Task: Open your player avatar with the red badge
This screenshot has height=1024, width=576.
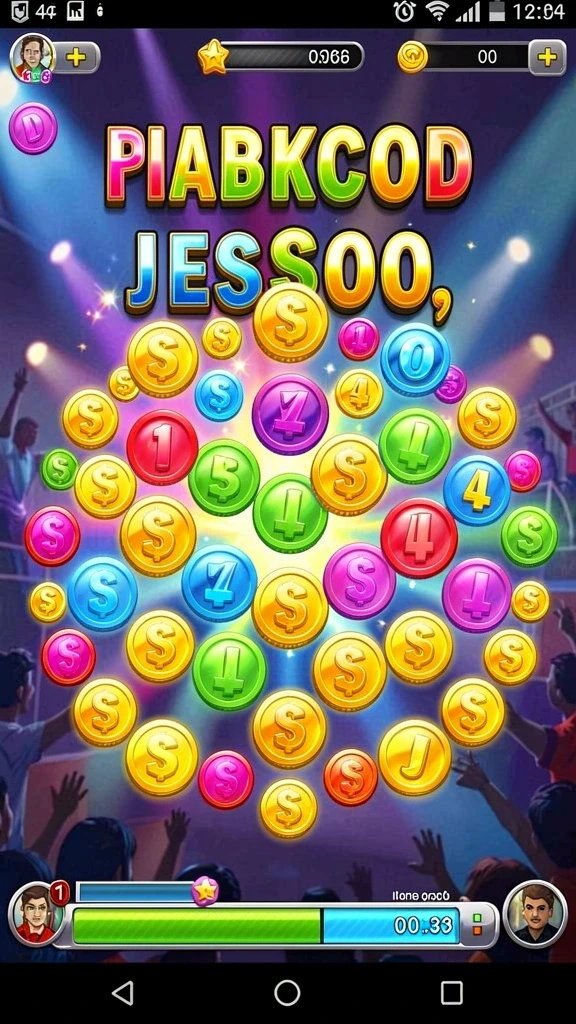Action: tap(38, 914)
